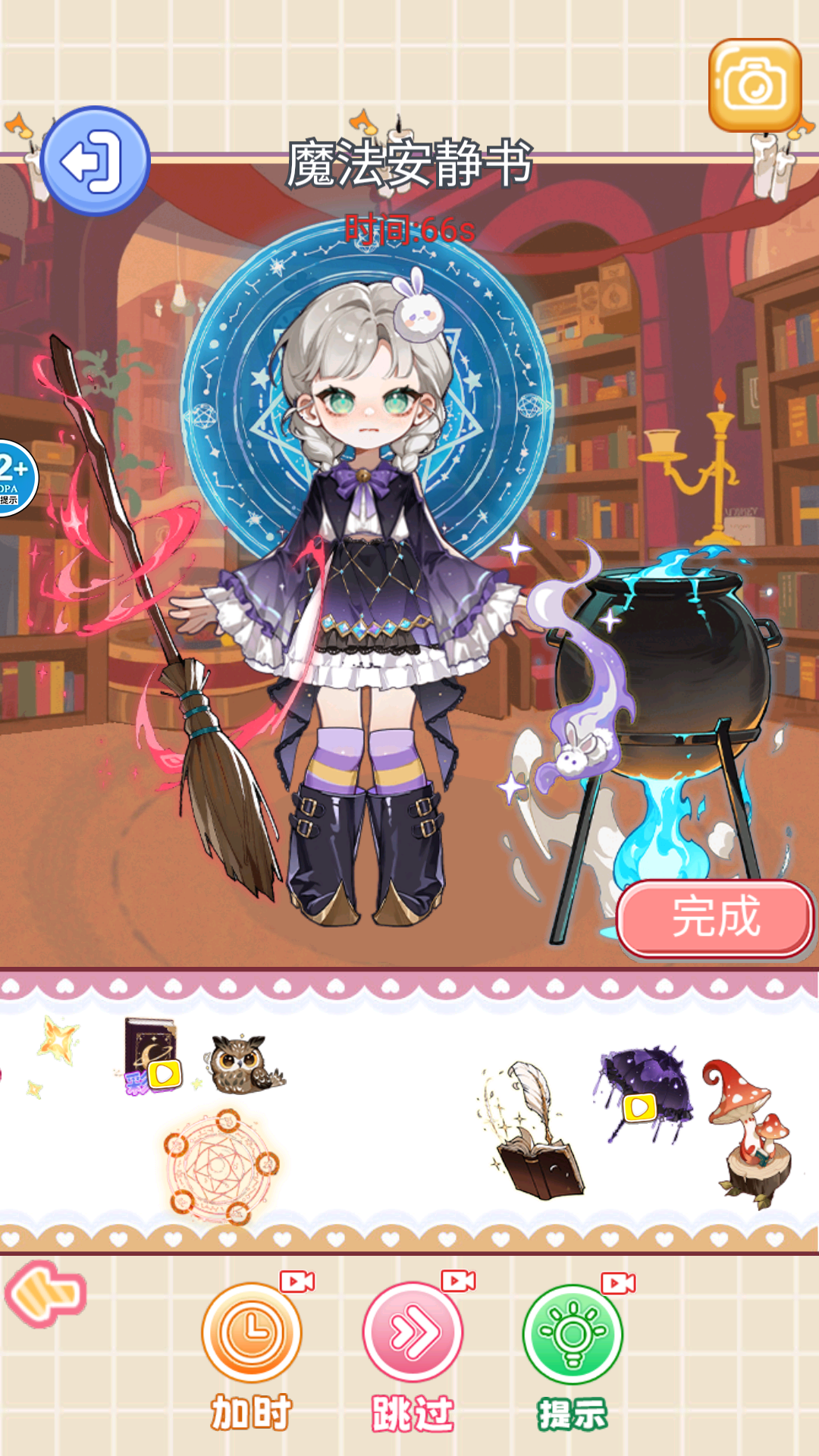Select the purple umbrella item

click(x=646, y=1092)
